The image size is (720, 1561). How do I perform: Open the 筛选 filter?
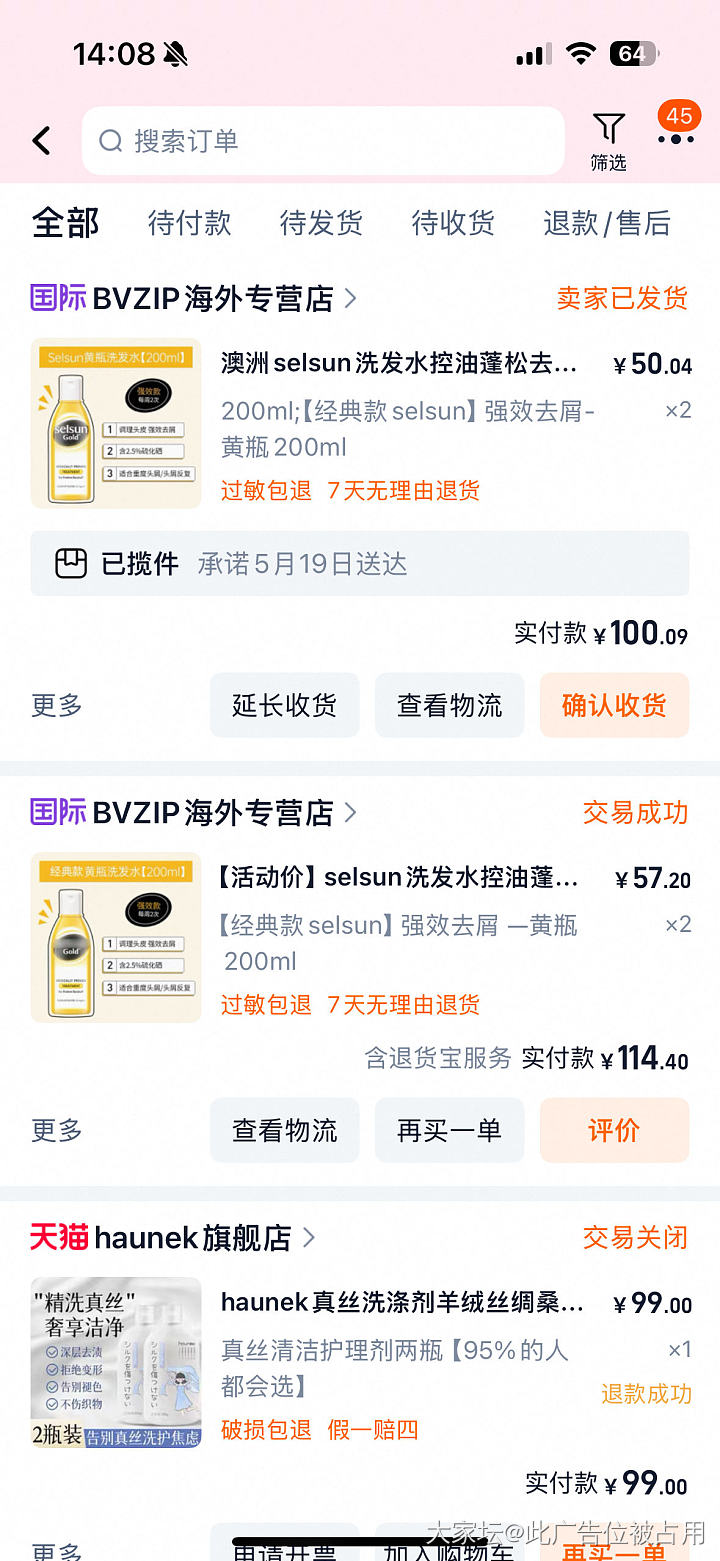608,141
